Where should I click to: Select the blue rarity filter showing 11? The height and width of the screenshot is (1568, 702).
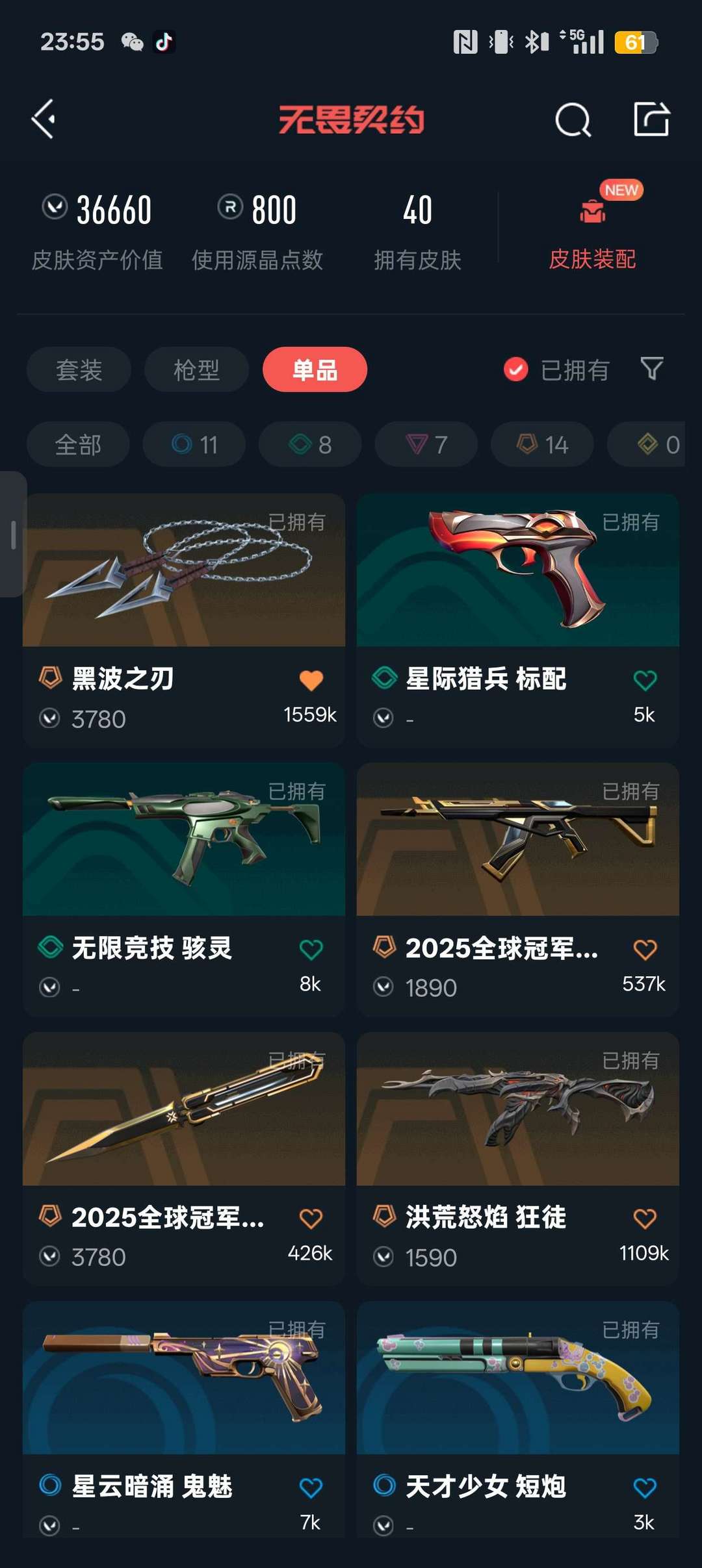[193, 444]
